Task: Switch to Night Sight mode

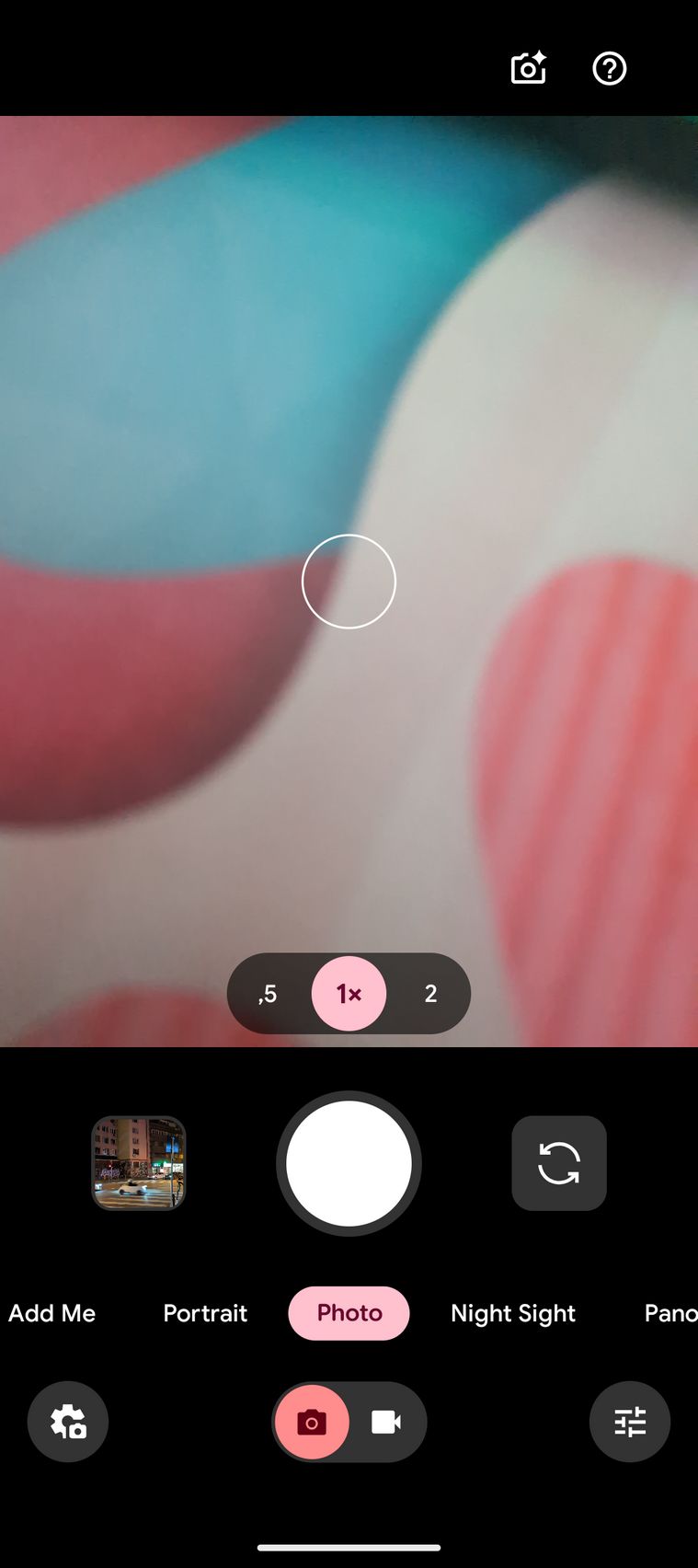Action: (513, 1313)
